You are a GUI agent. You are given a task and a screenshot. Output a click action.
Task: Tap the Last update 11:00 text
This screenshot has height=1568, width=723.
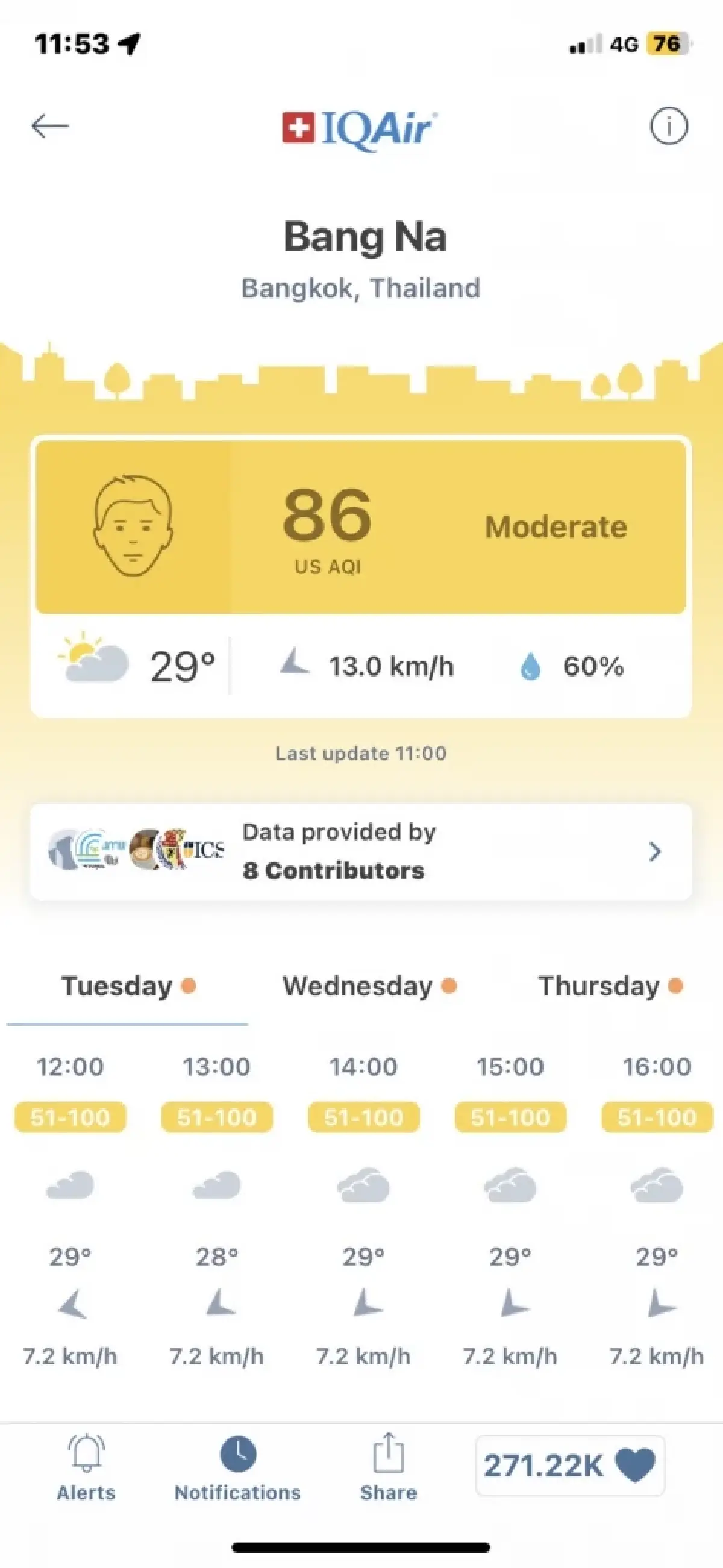coord(361,753)
